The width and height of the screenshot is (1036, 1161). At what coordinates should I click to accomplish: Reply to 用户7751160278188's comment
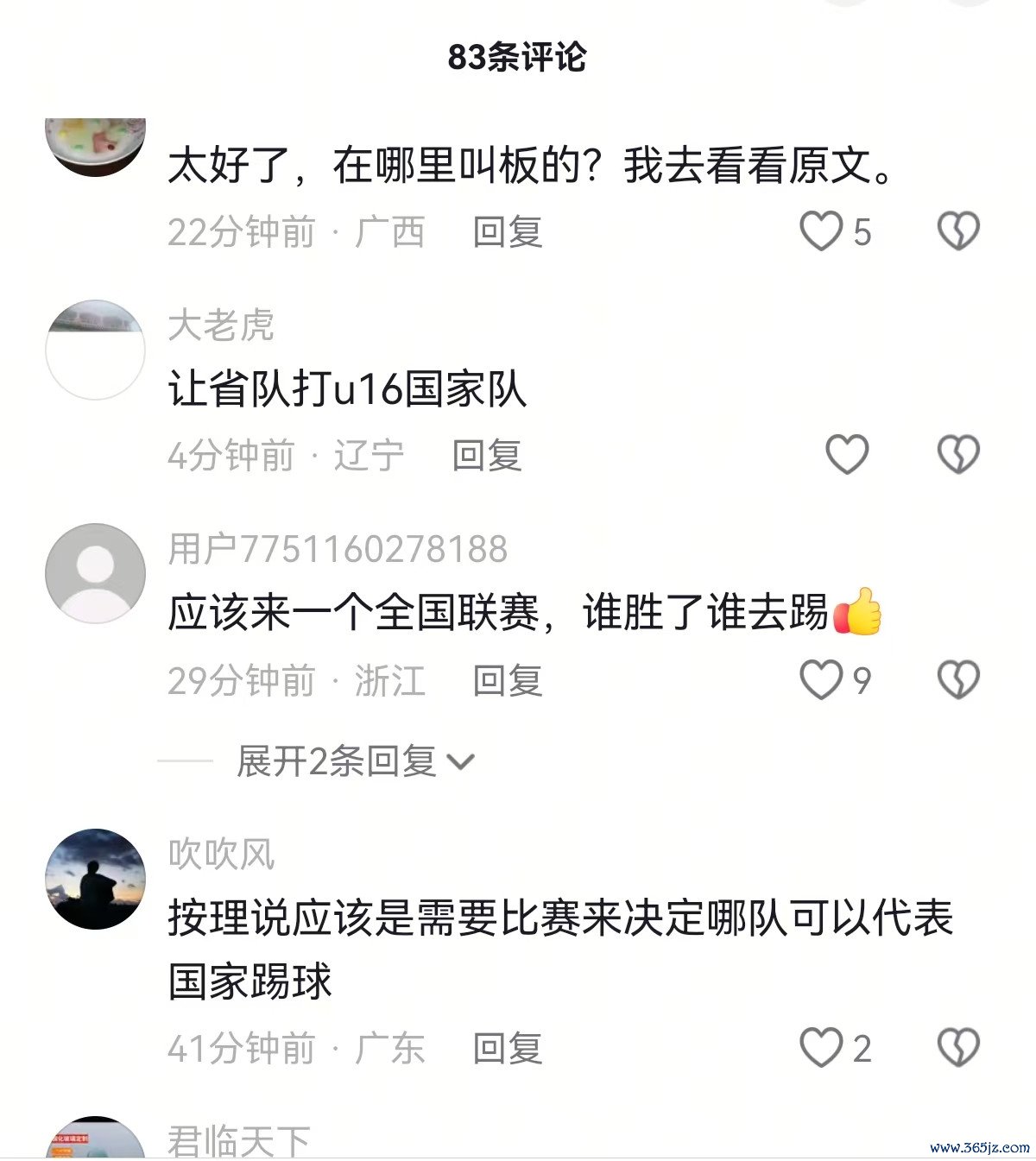[508, 681]
